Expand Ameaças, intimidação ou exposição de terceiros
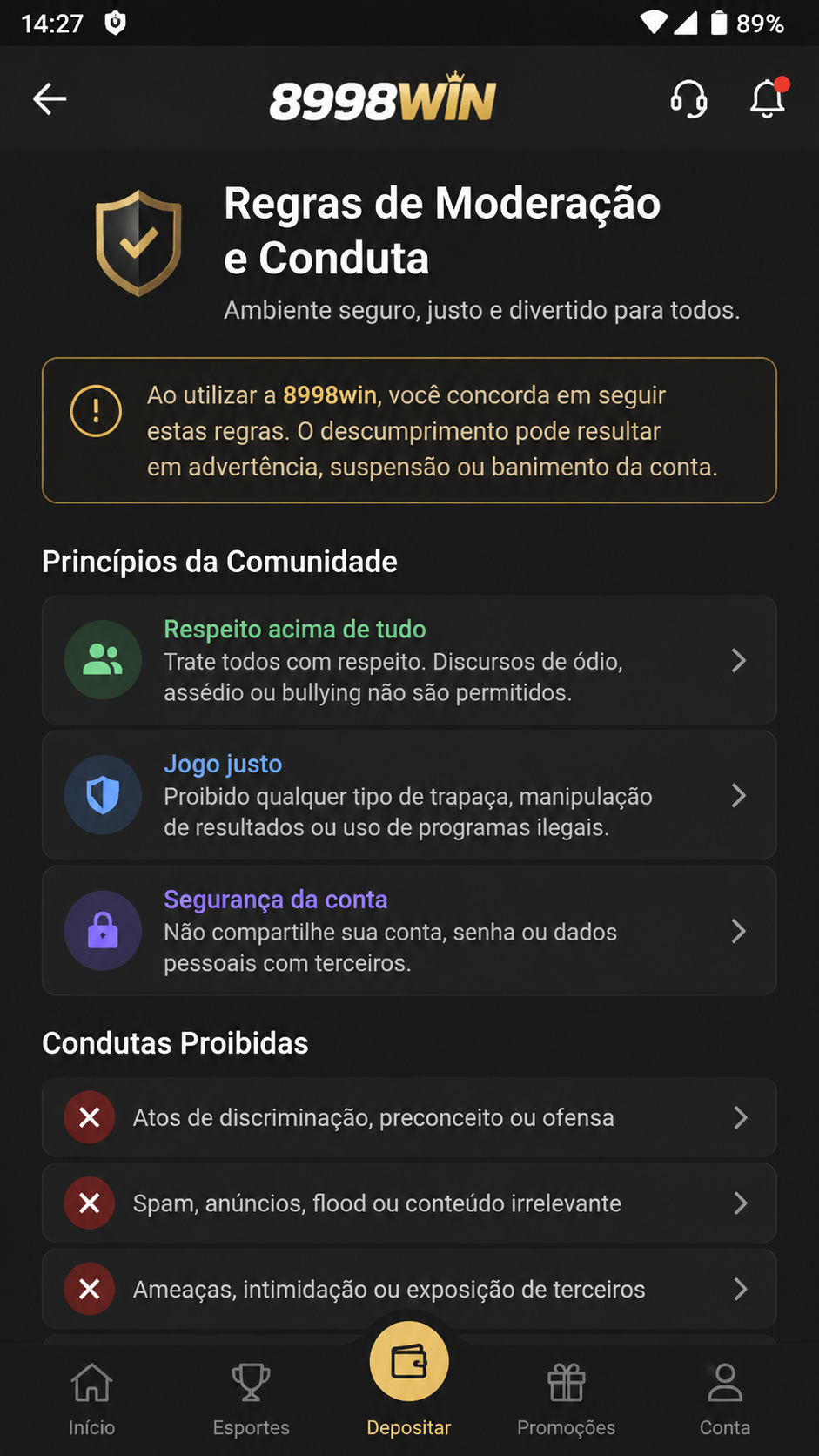 tap(409, 1289)
